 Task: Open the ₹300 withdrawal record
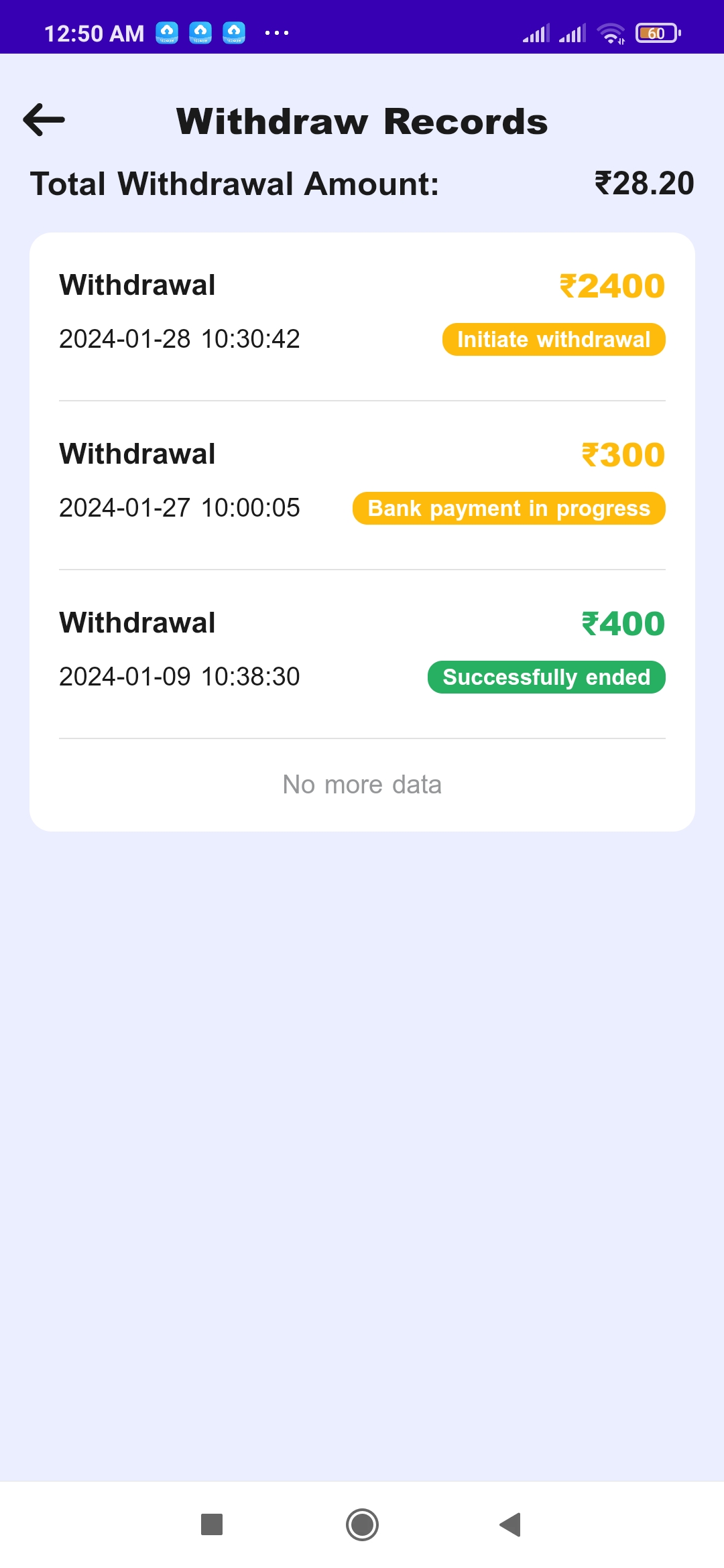pyautogui.click(x=362, y=481)
